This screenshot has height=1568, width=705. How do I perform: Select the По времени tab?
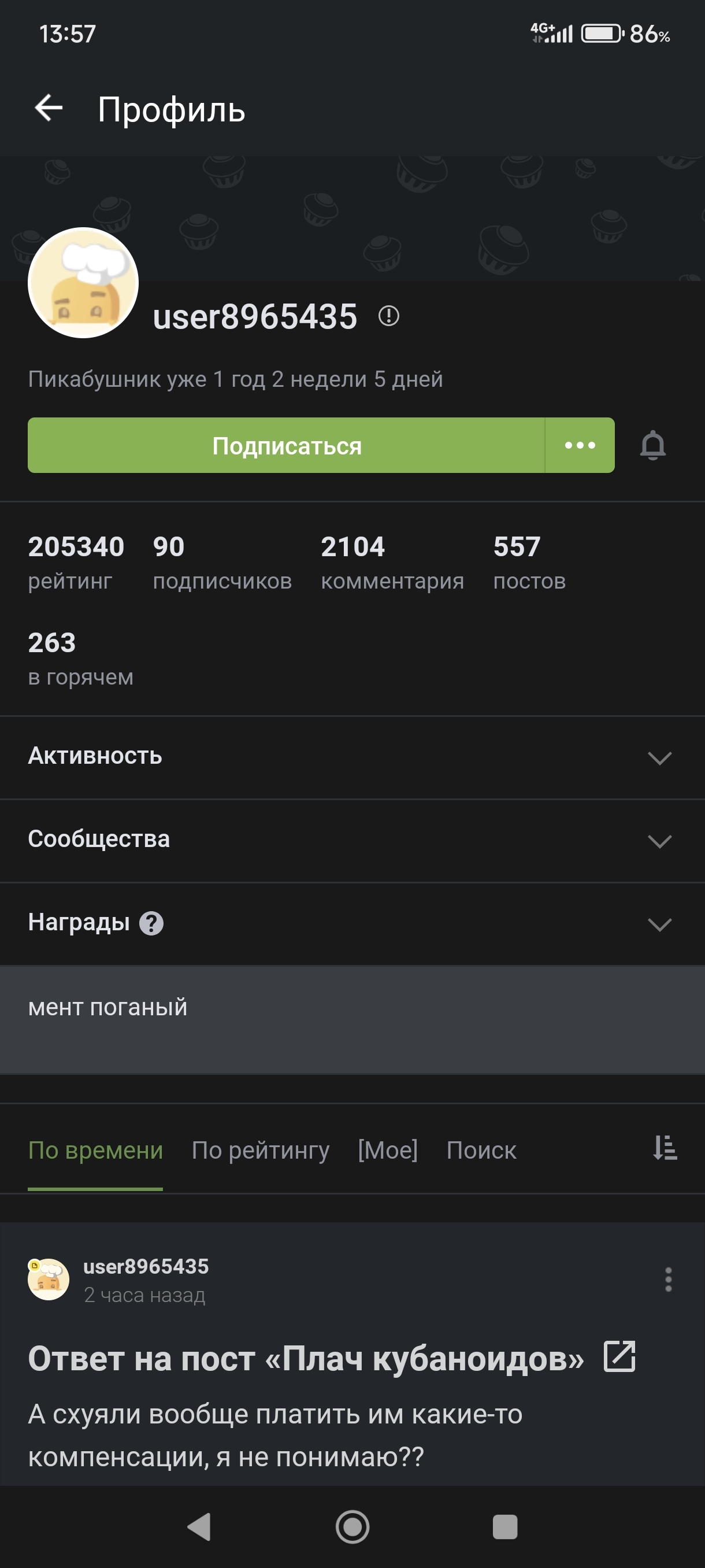tap(95, 1150)
